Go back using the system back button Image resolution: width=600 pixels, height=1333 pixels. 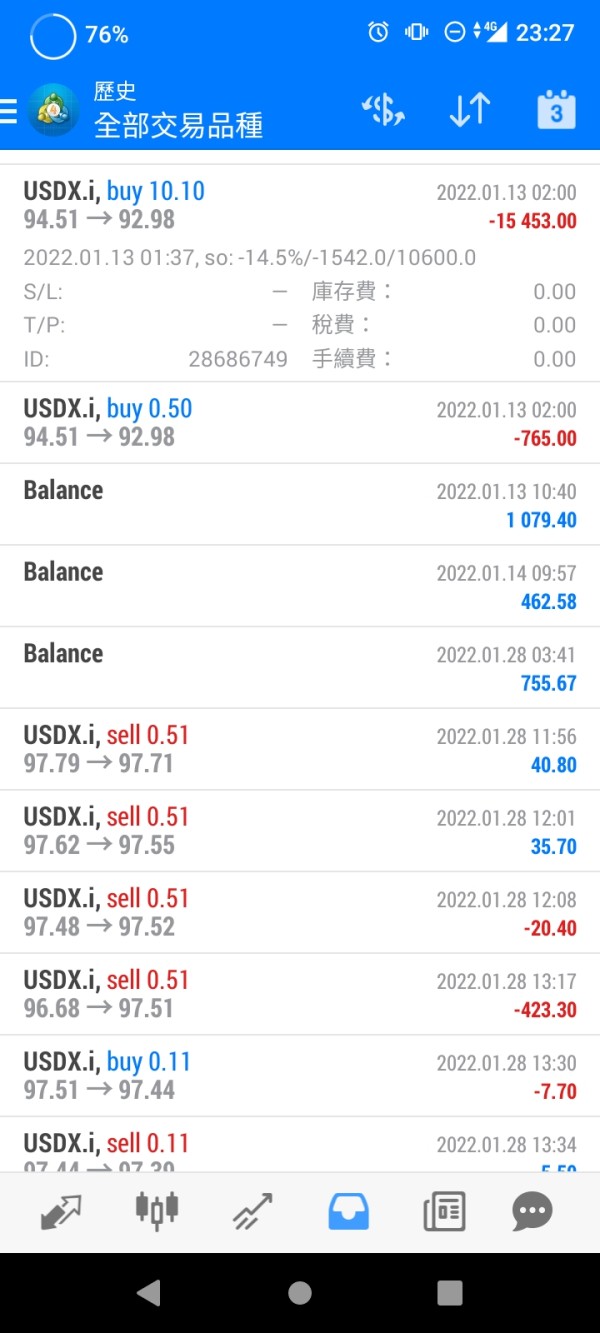point(149,1292)
